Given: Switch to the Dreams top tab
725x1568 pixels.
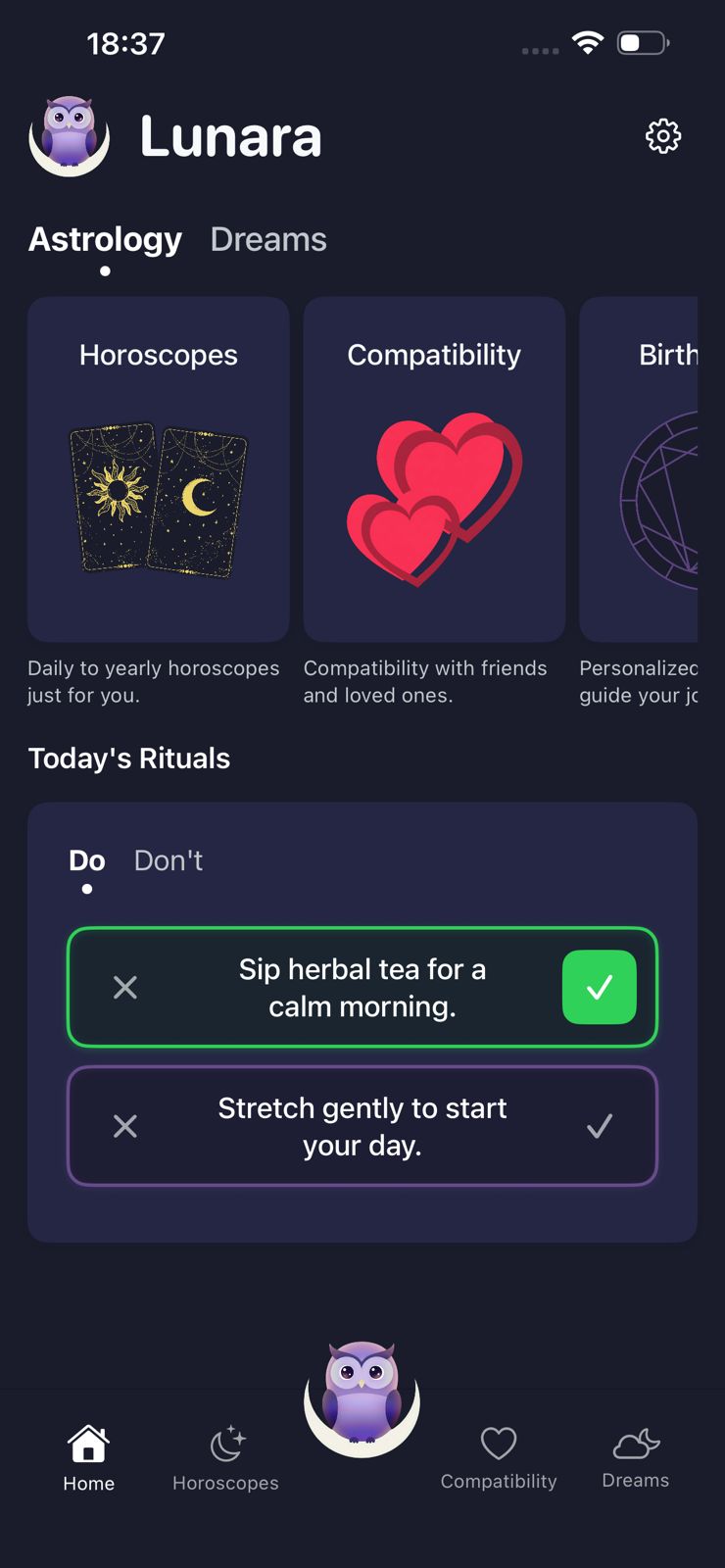Looking at the screenshot, I should pos(268,239).
